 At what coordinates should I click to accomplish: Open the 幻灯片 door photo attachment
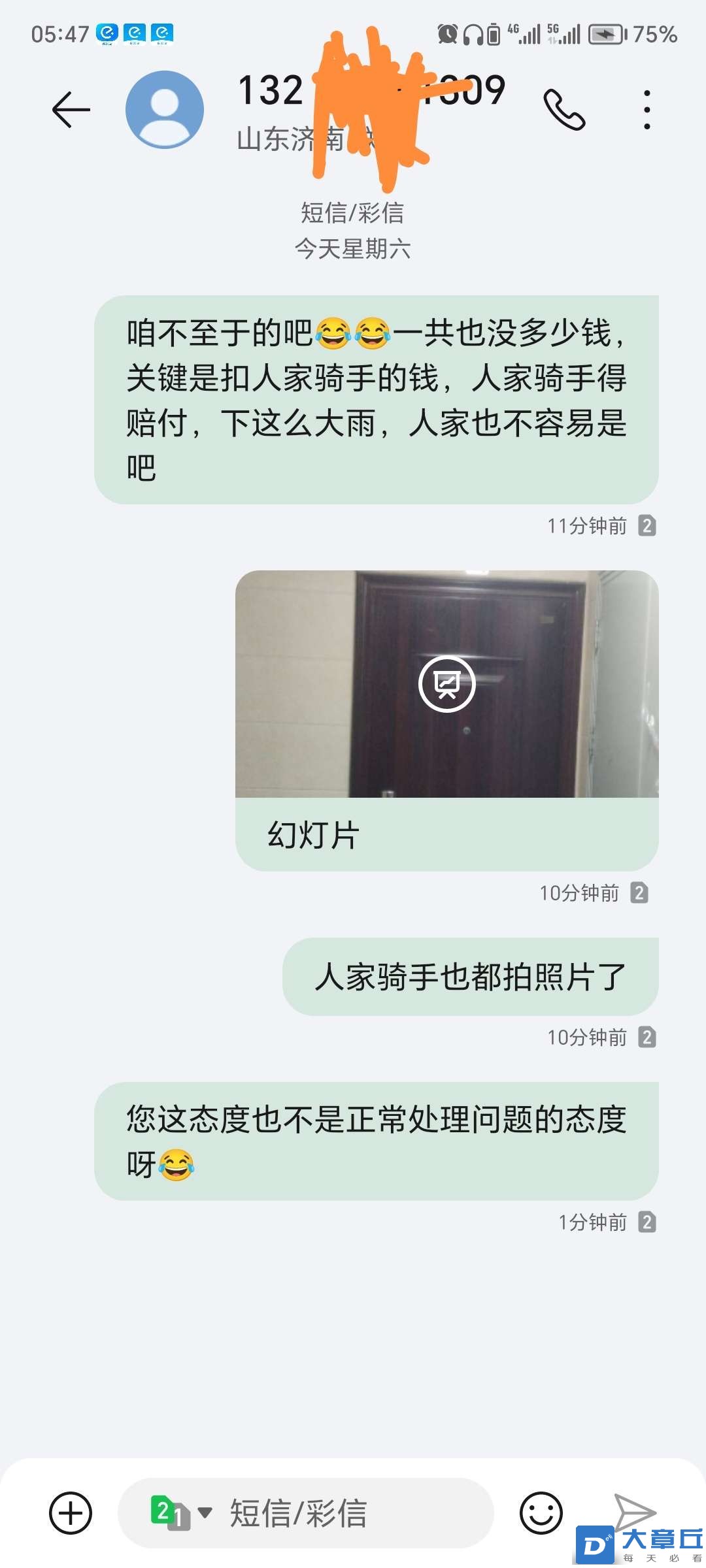click(447, 683)
